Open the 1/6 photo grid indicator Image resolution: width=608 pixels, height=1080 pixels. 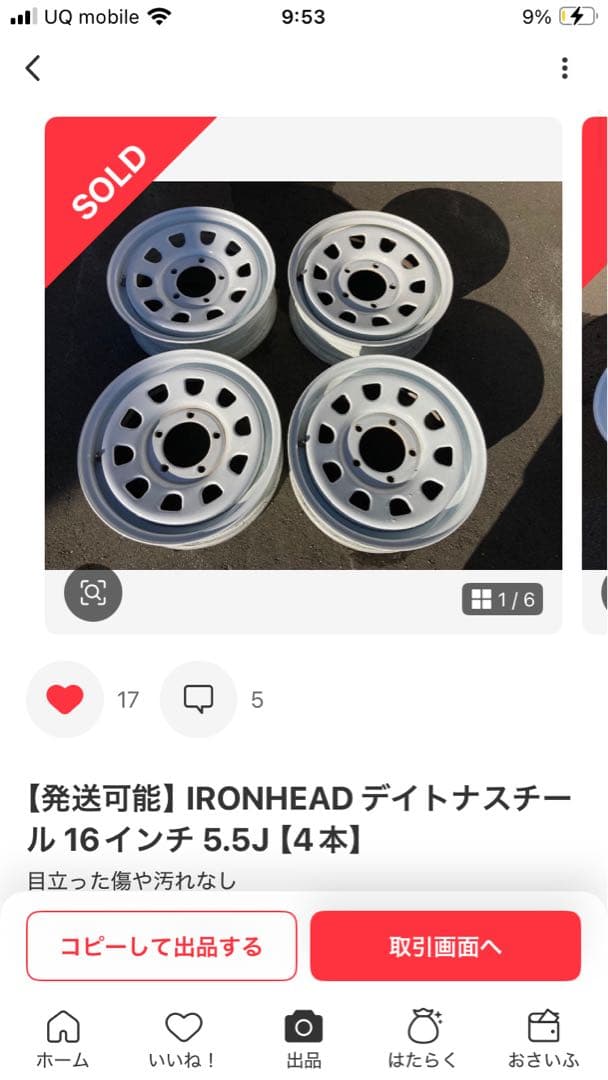pos(502,599)
